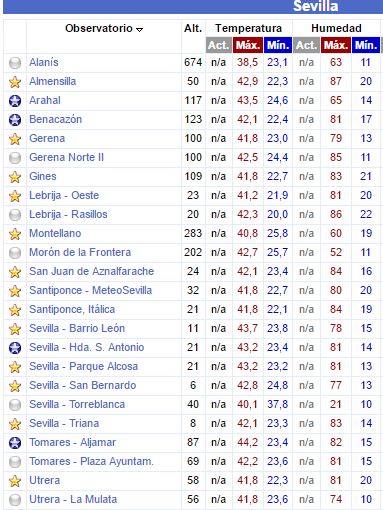Open Tomares - Aljamar station link

pyautogui.click(x=73, y=442)
